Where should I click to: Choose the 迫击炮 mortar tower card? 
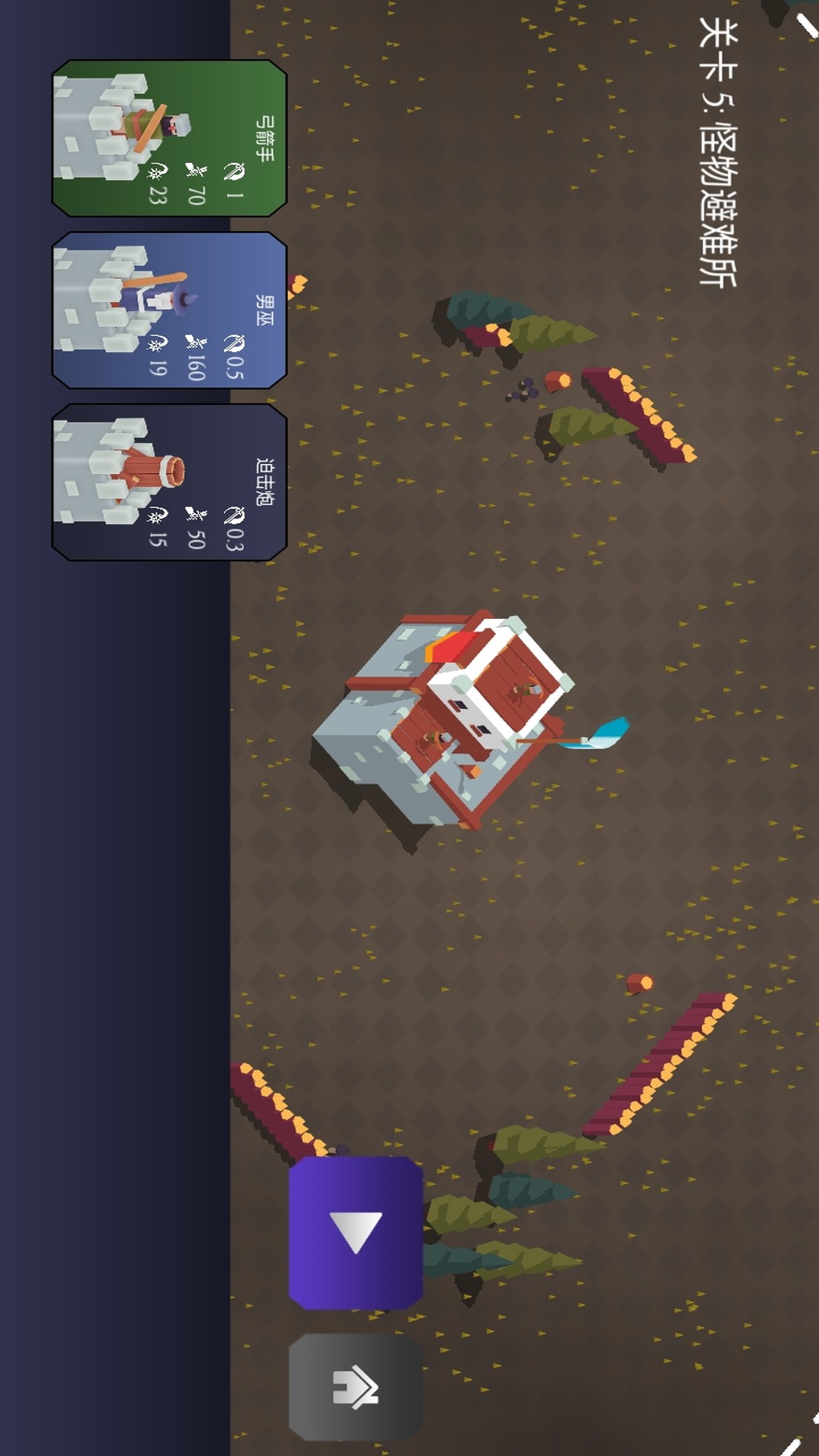tap(168, 482)
